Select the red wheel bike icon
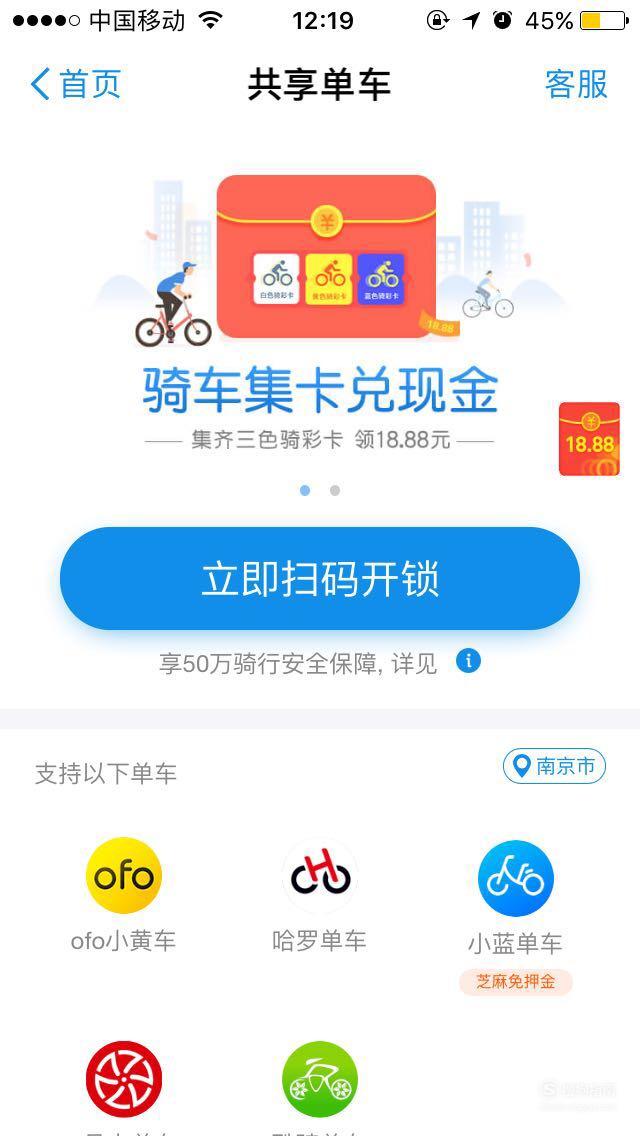This screenshot has width=640, height=1136. [x=124, y=1079]
